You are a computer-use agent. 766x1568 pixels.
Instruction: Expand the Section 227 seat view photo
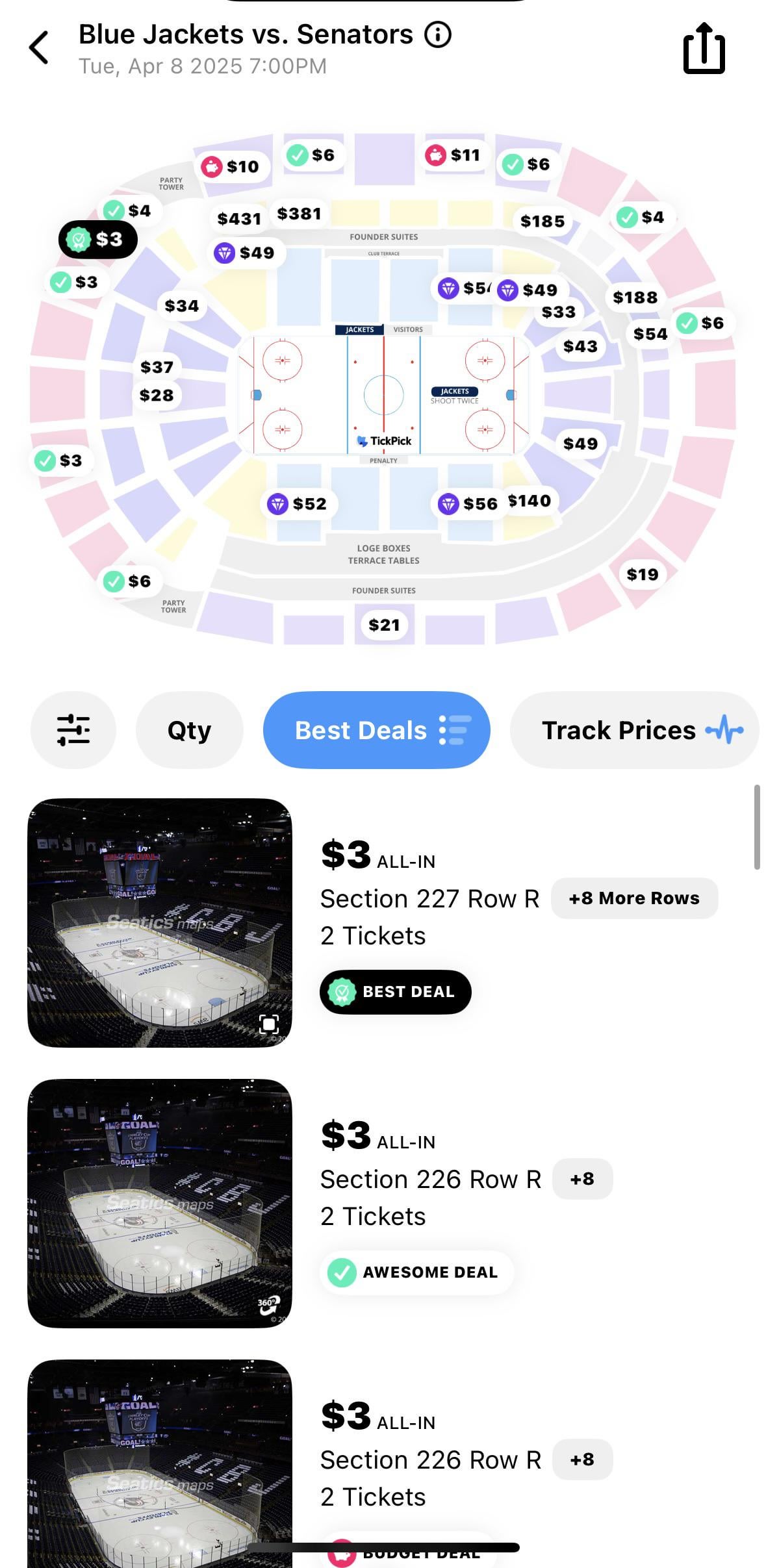(268, 1024)
